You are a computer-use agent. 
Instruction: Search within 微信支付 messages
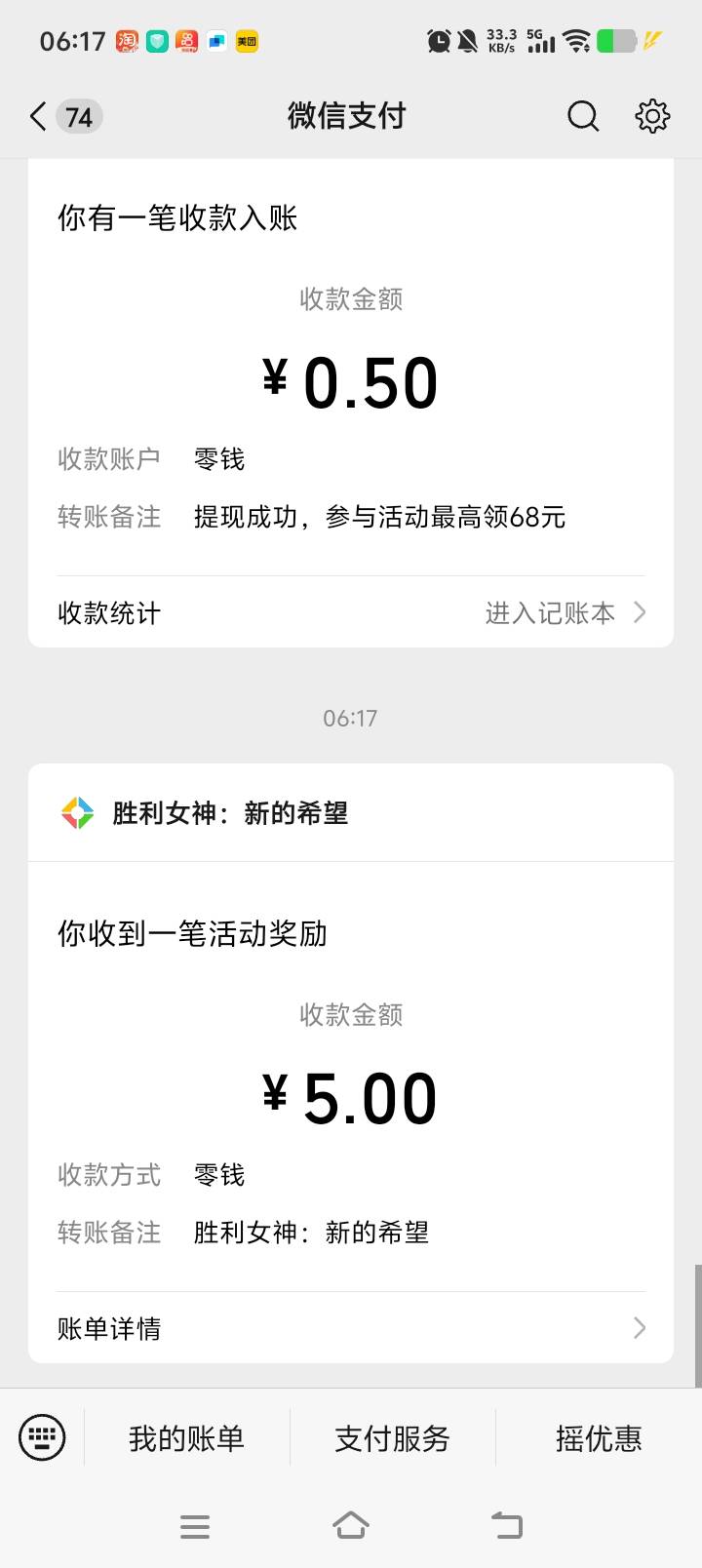(583, 117)
